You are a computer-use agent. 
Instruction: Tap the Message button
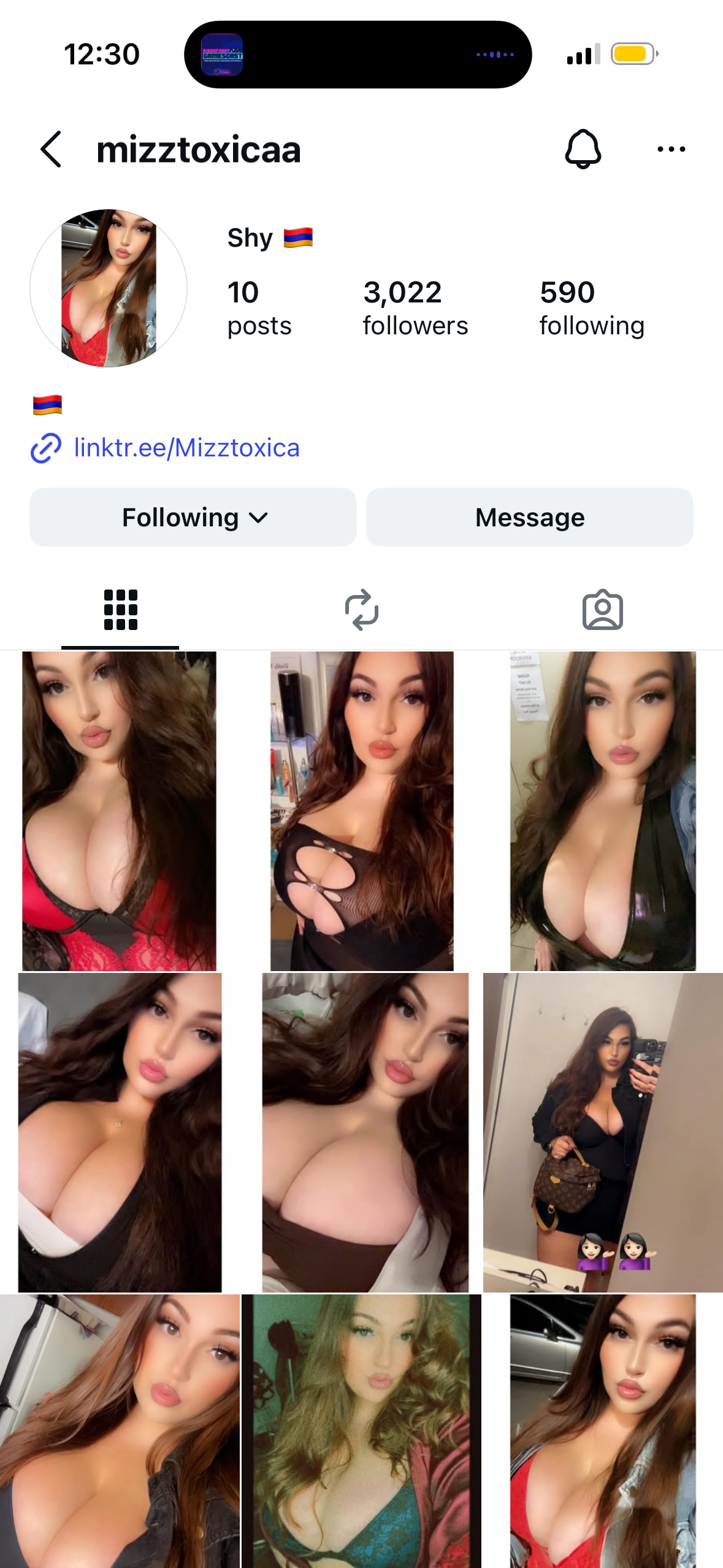(x=530, y=517)
